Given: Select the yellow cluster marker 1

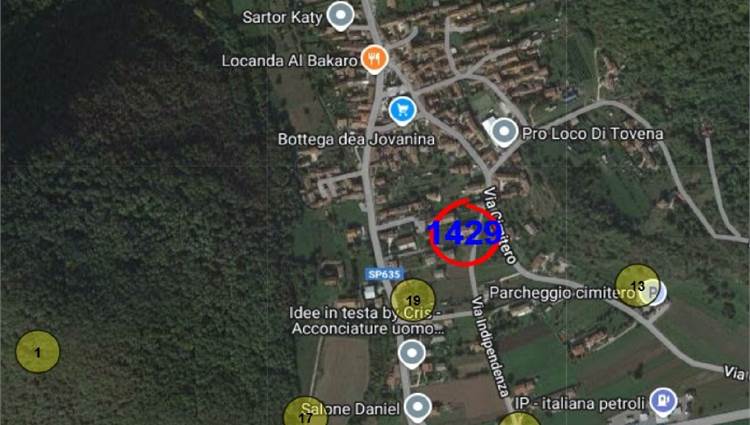Looking at the screenshot, I should pos(38,352).
